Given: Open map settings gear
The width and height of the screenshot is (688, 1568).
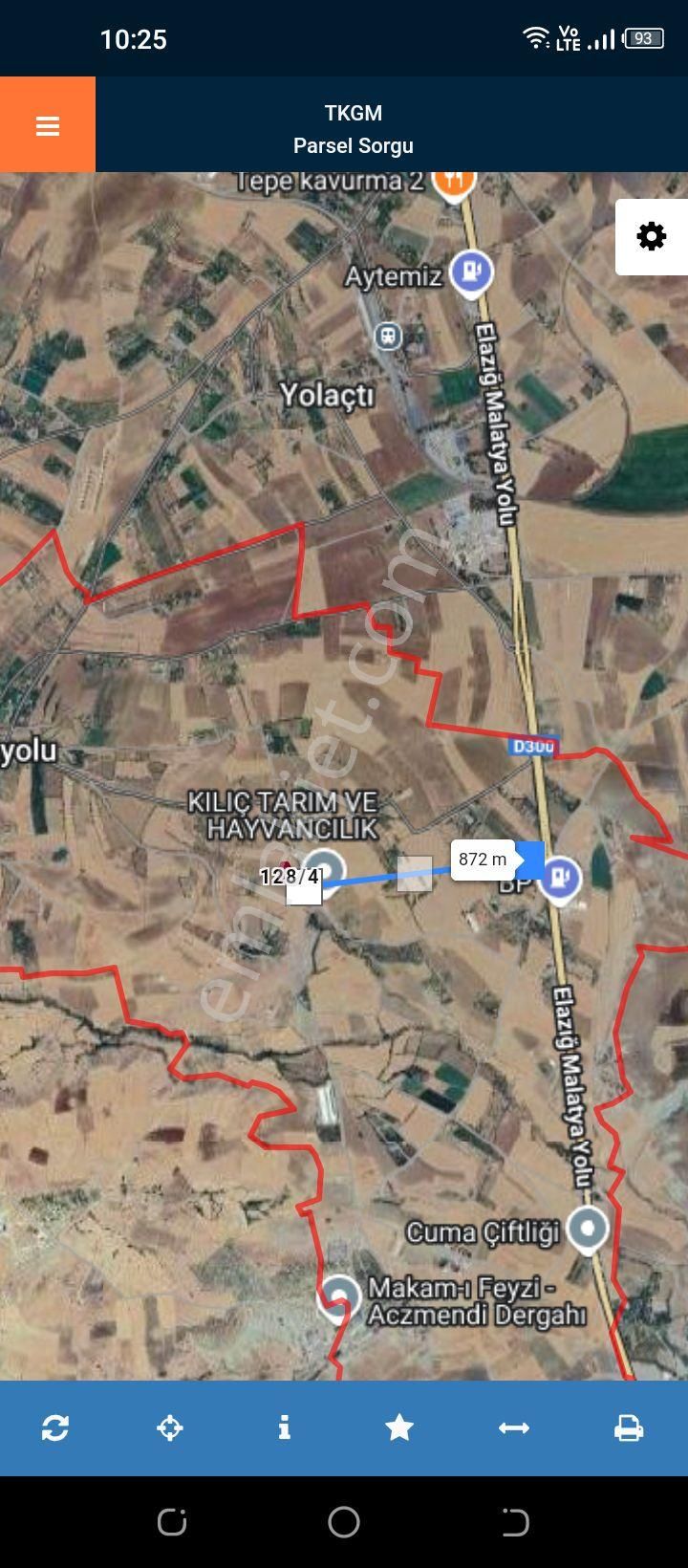Looking at the screenshot, I should [x=651, y=236].
